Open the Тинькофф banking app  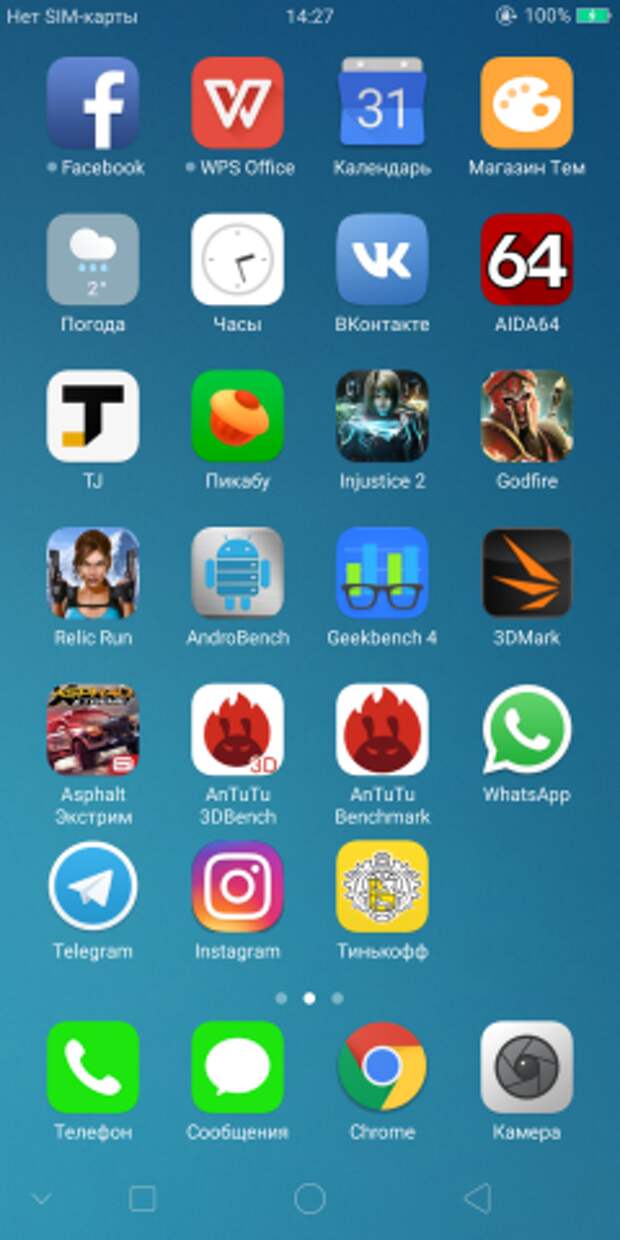click(x=382, y=887)
